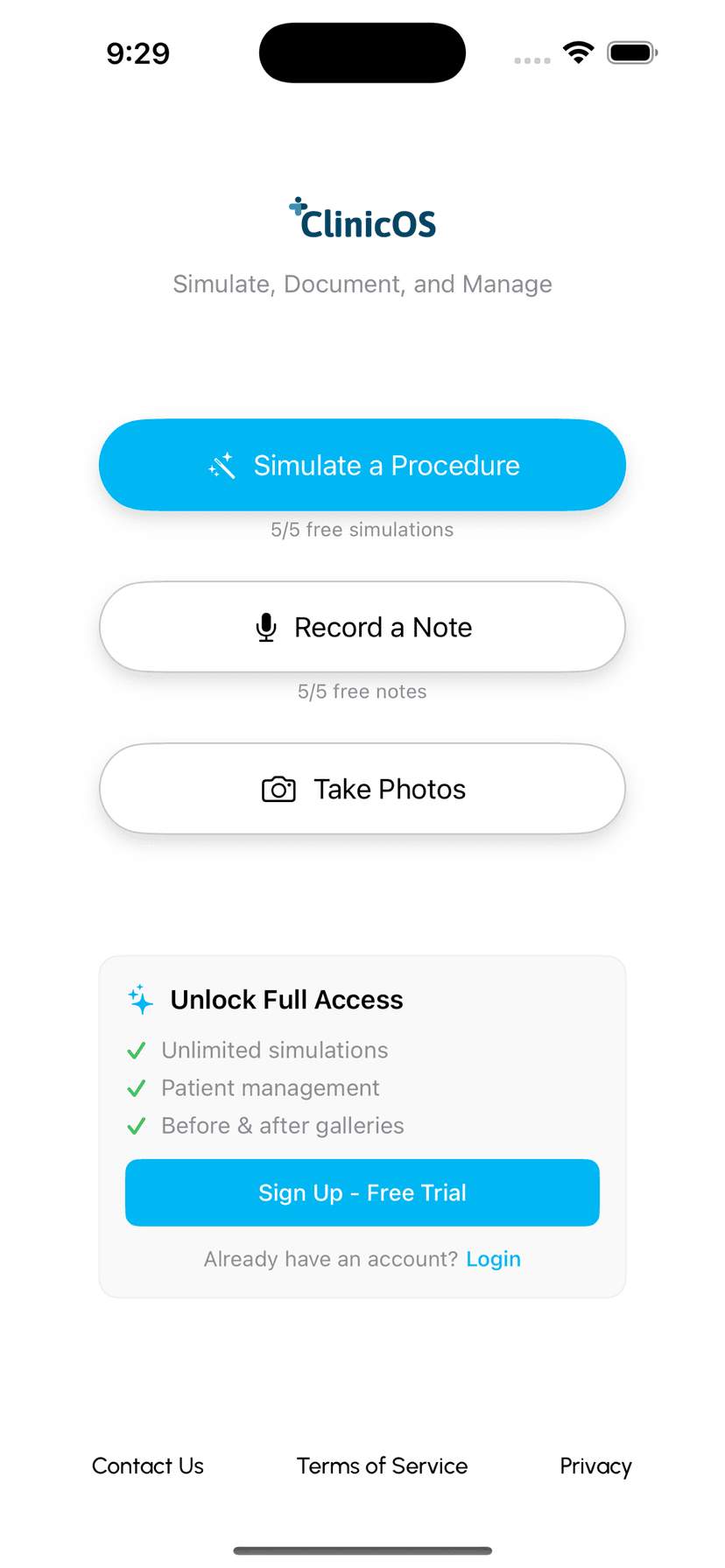Viewport: 725px width, 1568px height.
Task: Open the Login link
Action: [494, 1258]
